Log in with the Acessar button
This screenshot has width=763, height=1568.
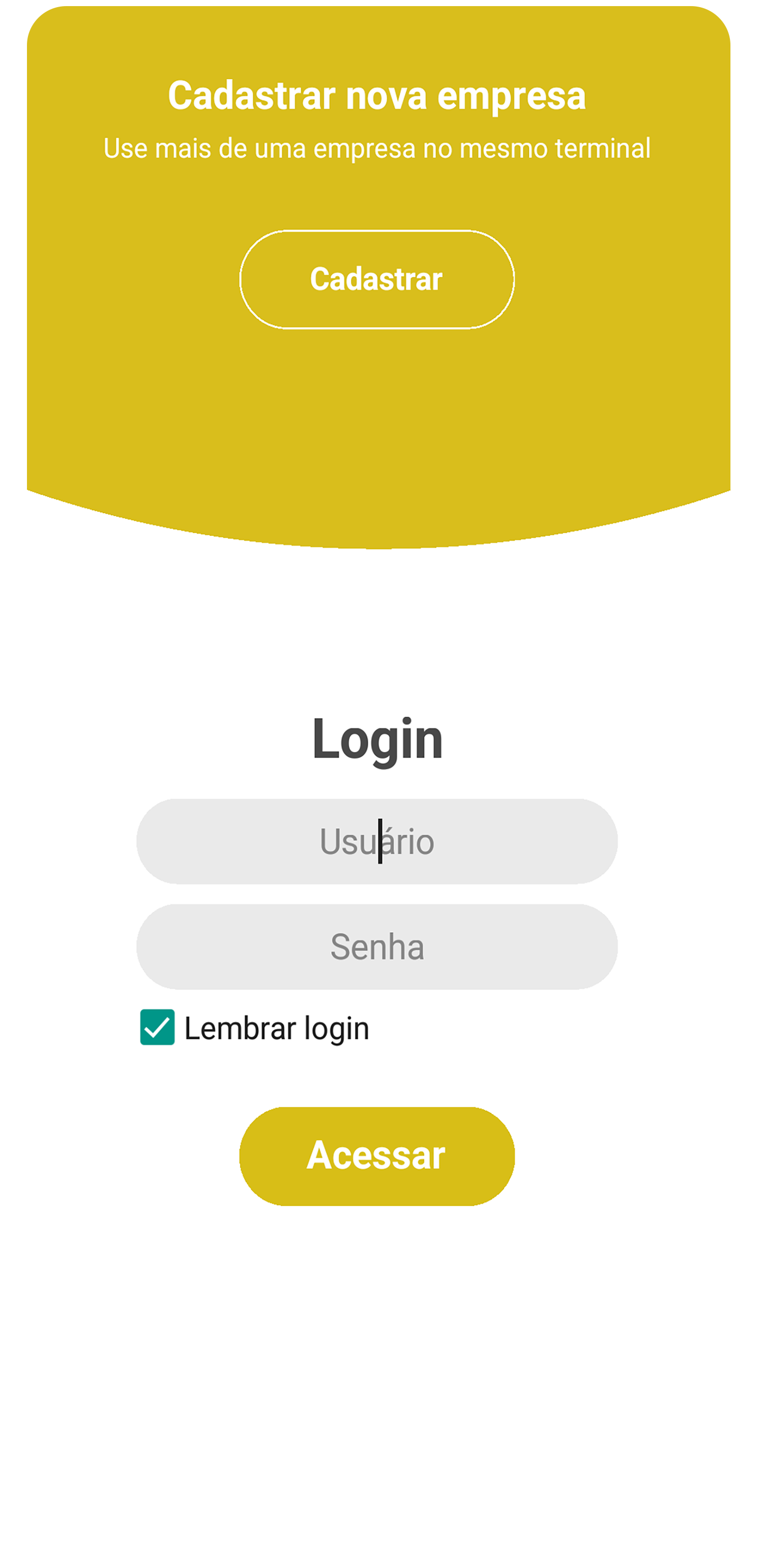[376, 1156]
